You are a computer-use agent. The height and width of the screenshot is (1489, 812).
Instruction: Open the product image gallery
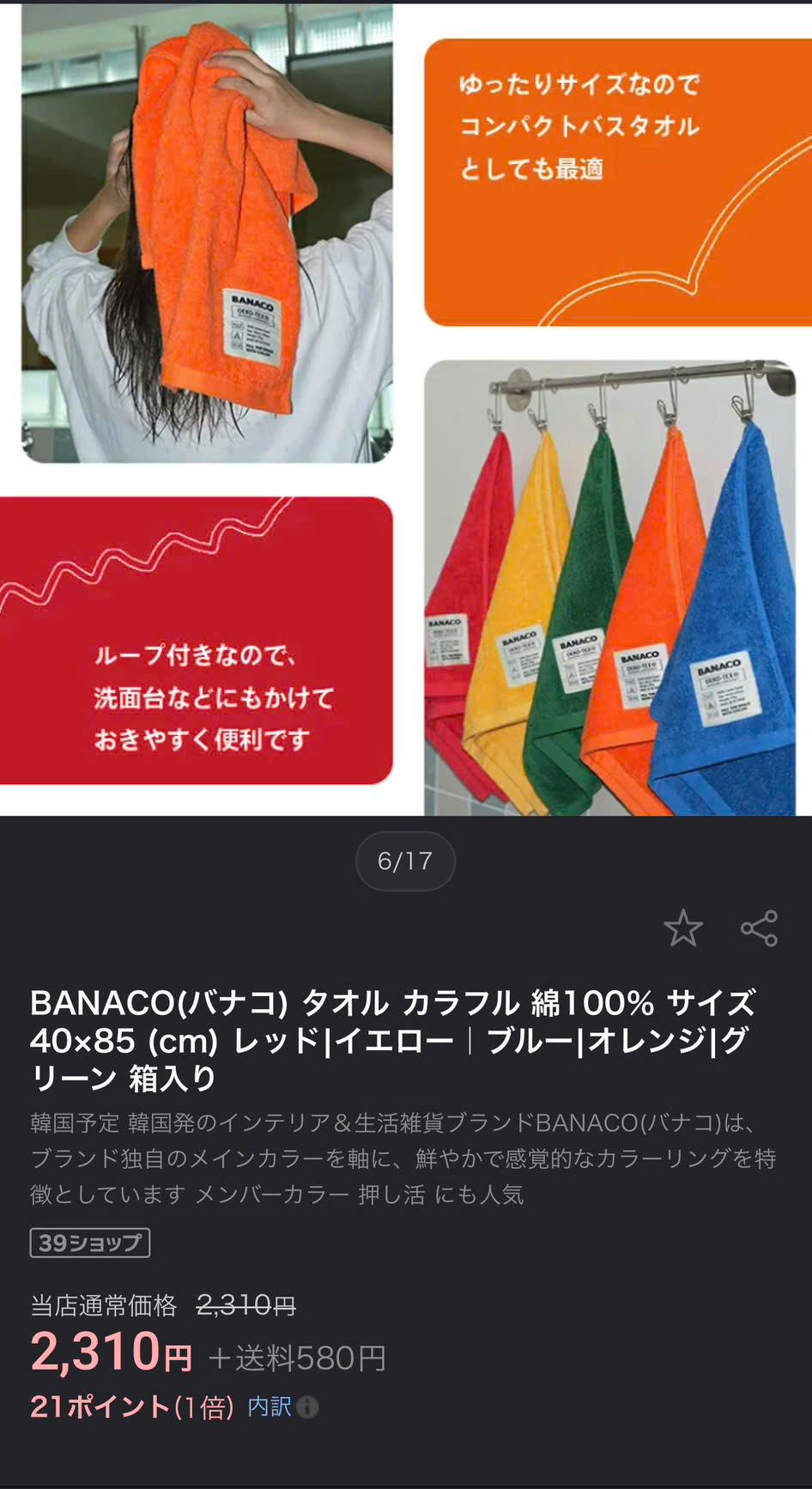tap(406, 409)
